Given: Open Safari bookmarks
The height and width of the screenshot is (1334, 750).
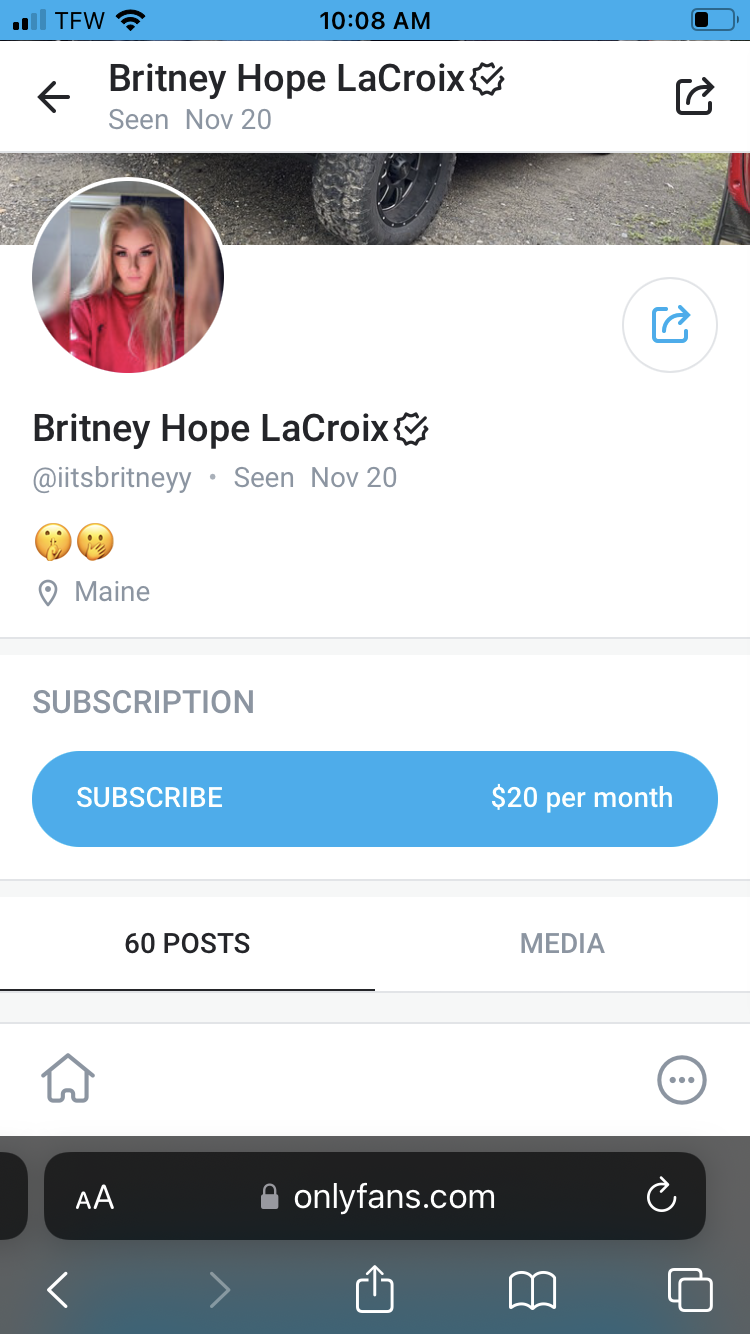Looking at the screenshot, I should 532,1290.
